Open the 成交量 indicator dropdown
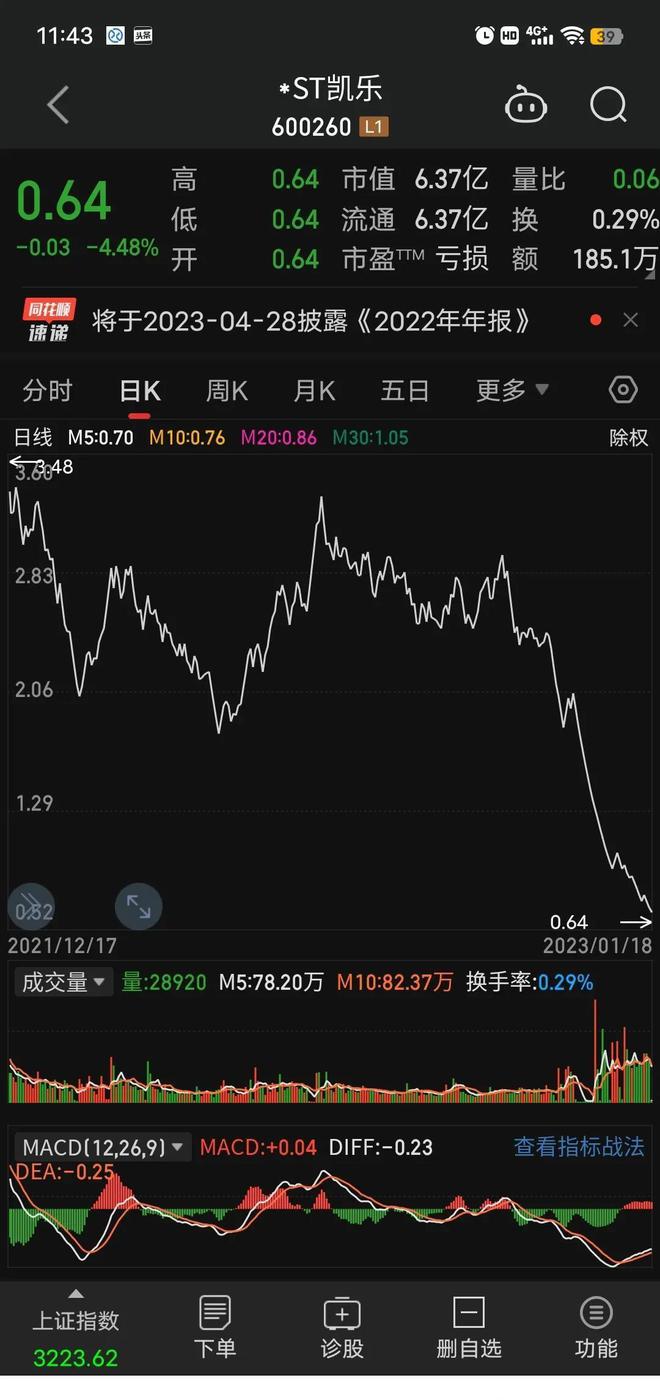This screenshot has width=660, height=1400. (65, 983)
